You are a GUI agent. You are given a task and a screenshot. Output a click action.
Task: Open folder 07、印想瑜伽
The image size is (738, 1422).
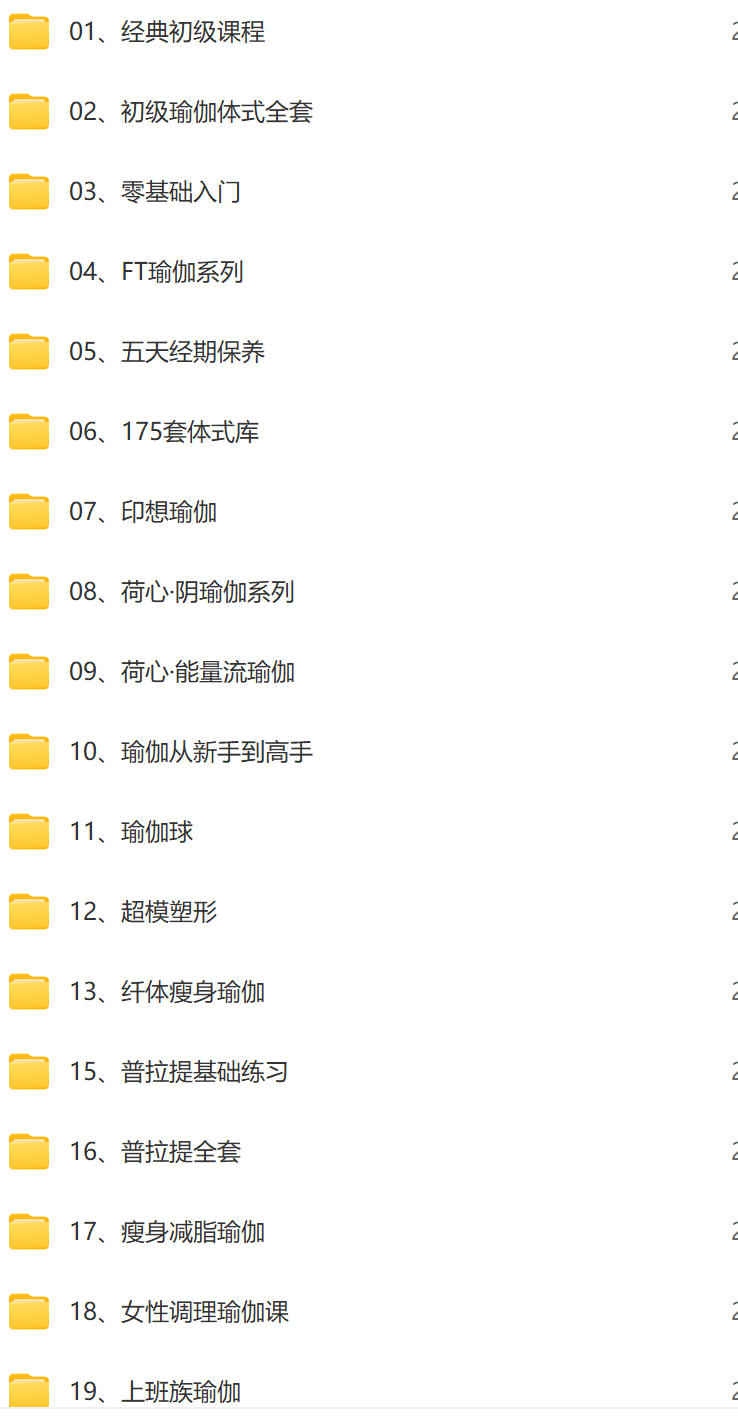pyautogui.click(x=142, y=512)
